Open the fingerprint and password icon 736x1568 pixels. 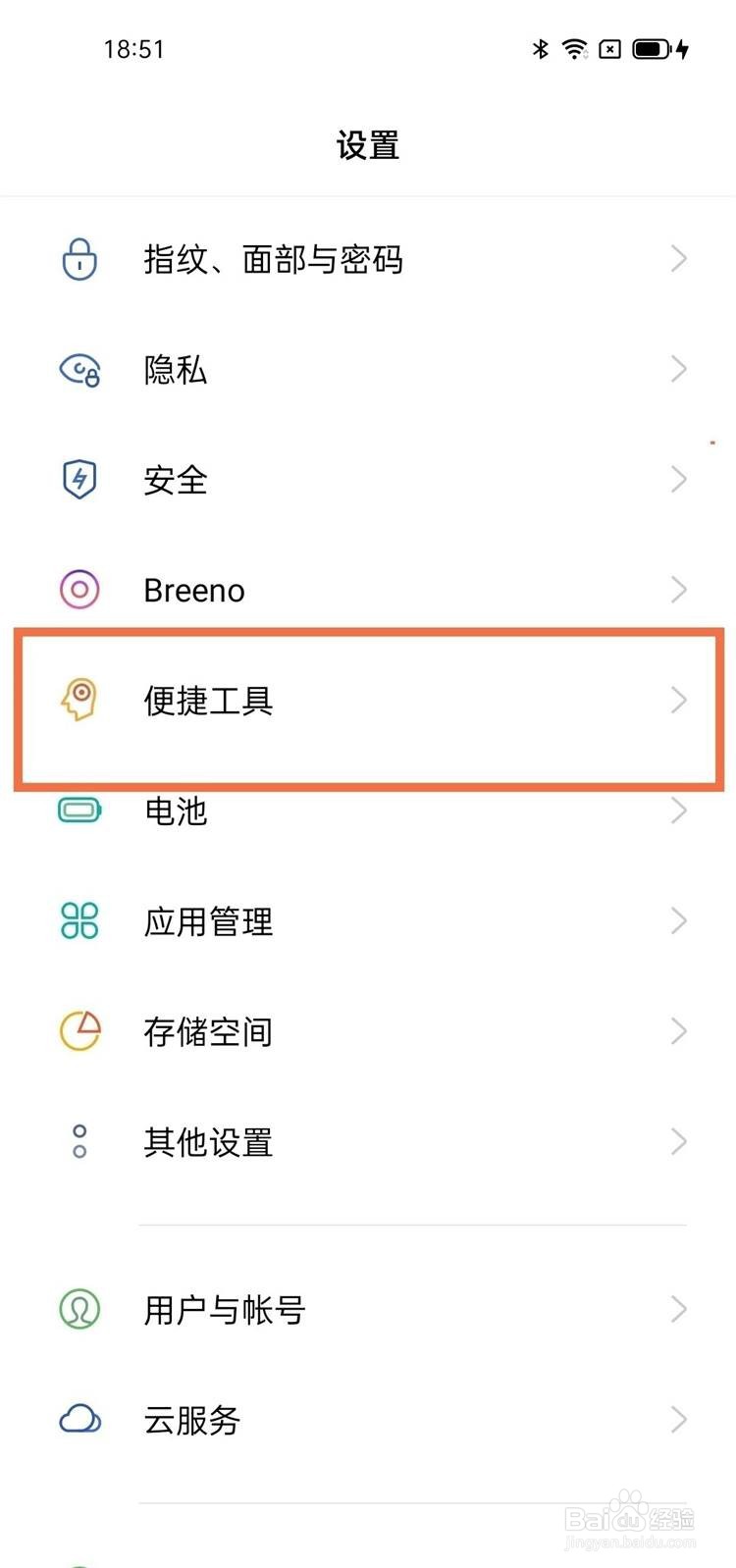79,259
